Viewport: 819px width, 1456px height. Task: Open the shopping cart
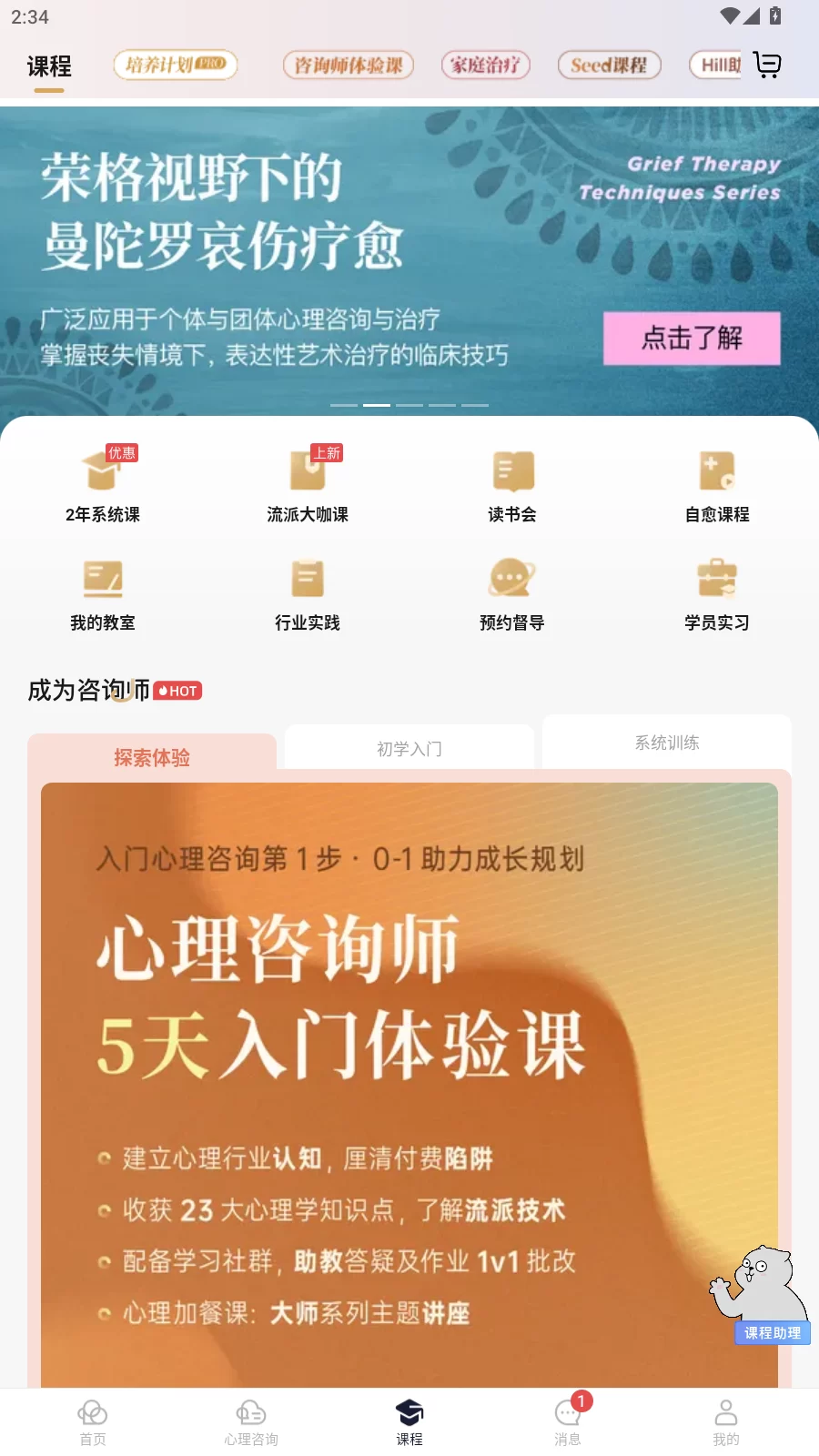pyautogui.click(x=769, y=65)
